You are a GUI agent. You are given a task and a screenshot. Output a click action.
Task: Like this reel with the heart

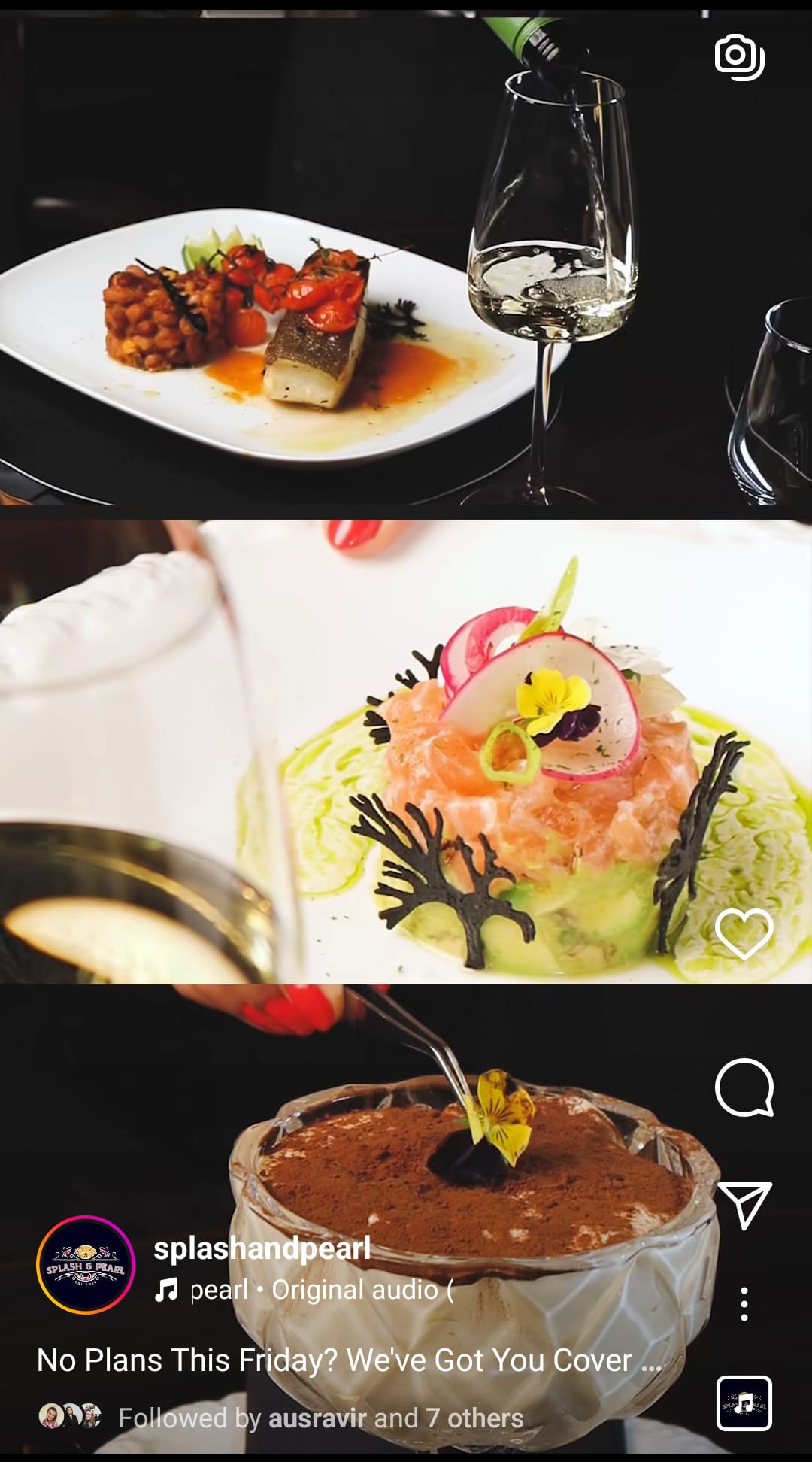tap(744, 933)
